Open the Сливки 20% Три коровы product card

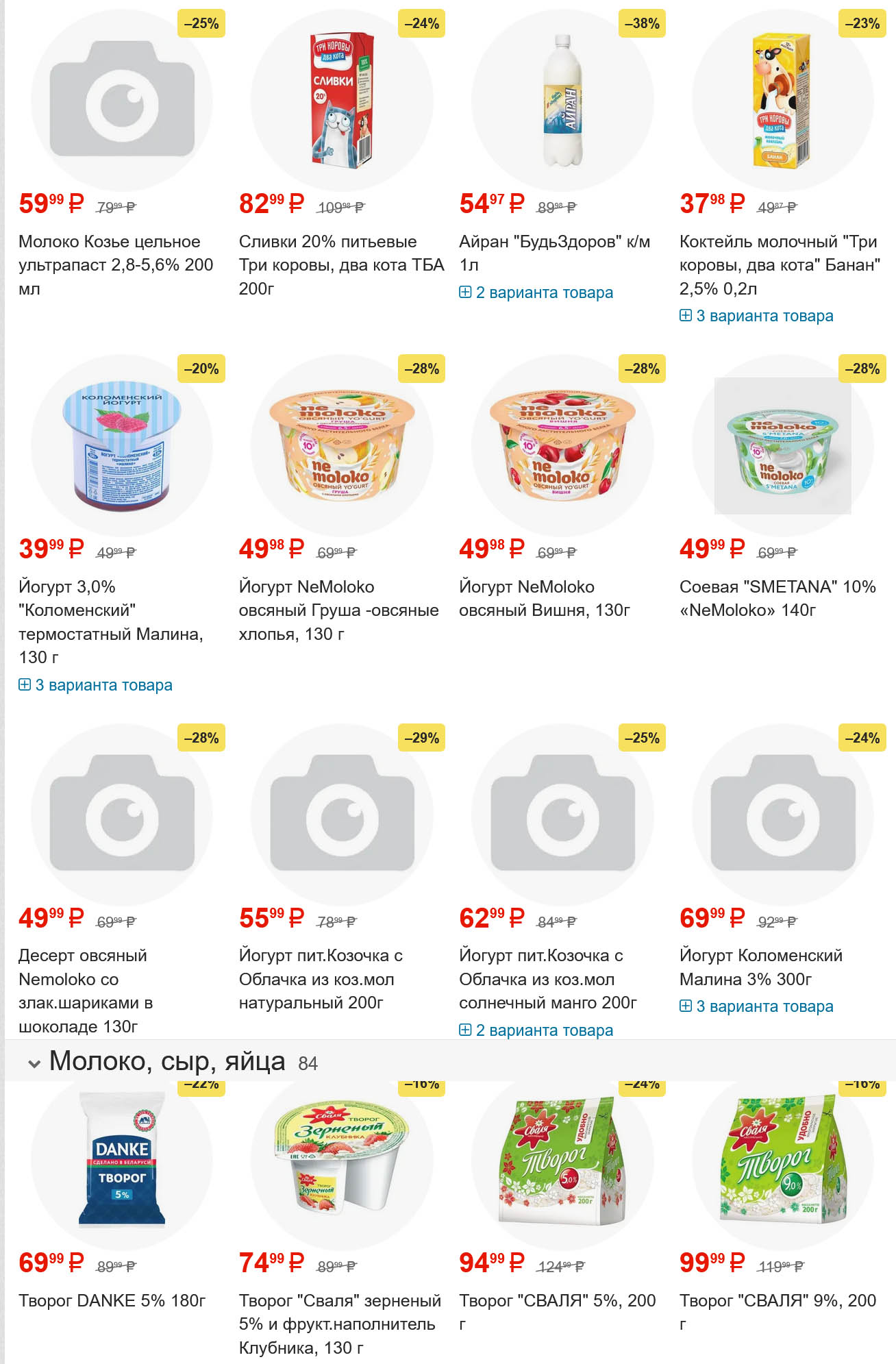[341, 264]
